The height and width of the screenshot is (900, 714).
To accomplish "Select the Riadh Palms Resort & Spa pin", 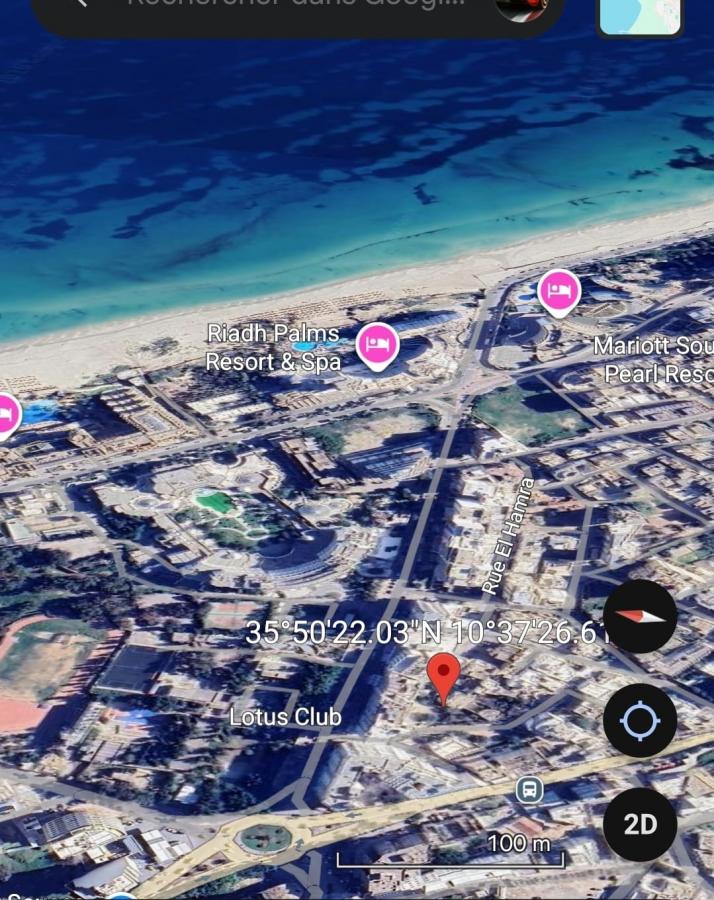I will [x=377, y=345].
